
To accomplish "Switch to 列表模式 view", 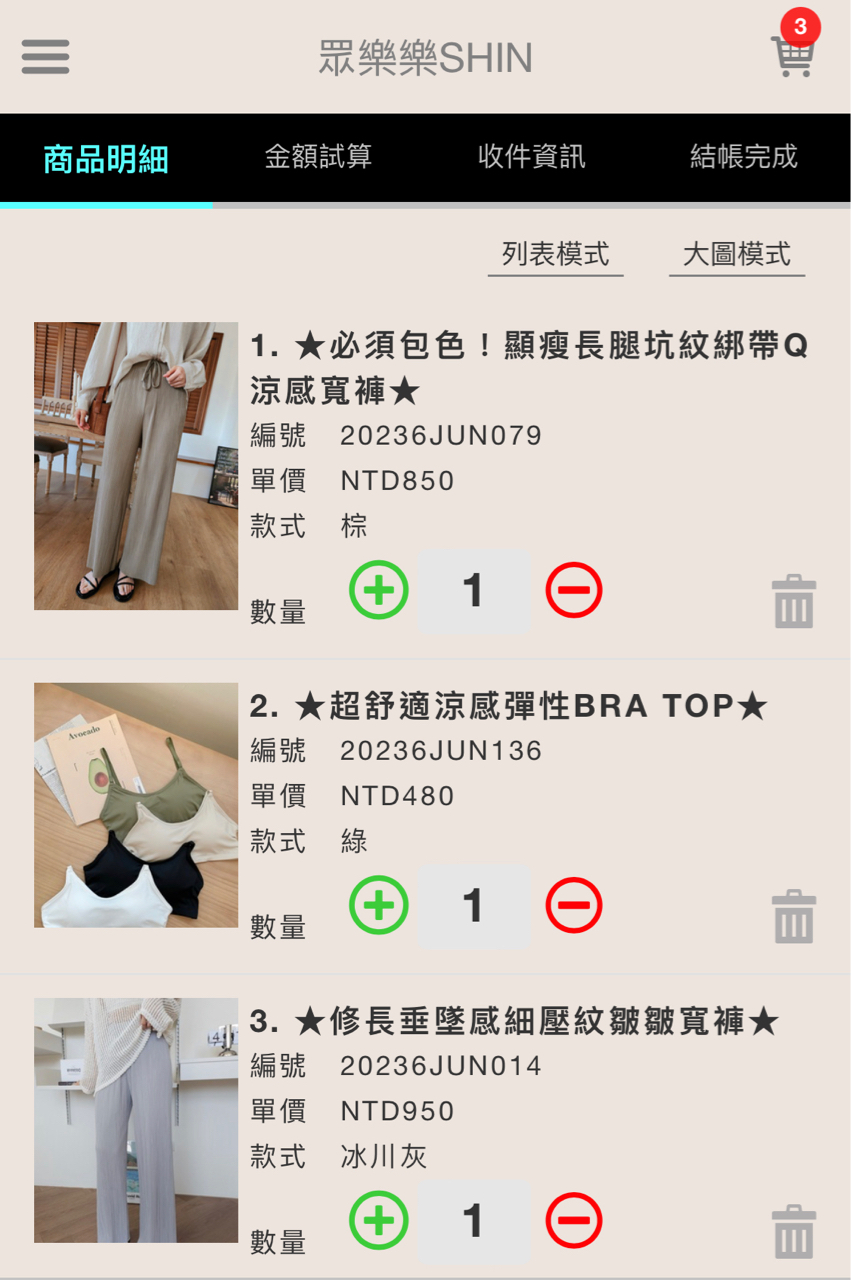I will point(555,254).
